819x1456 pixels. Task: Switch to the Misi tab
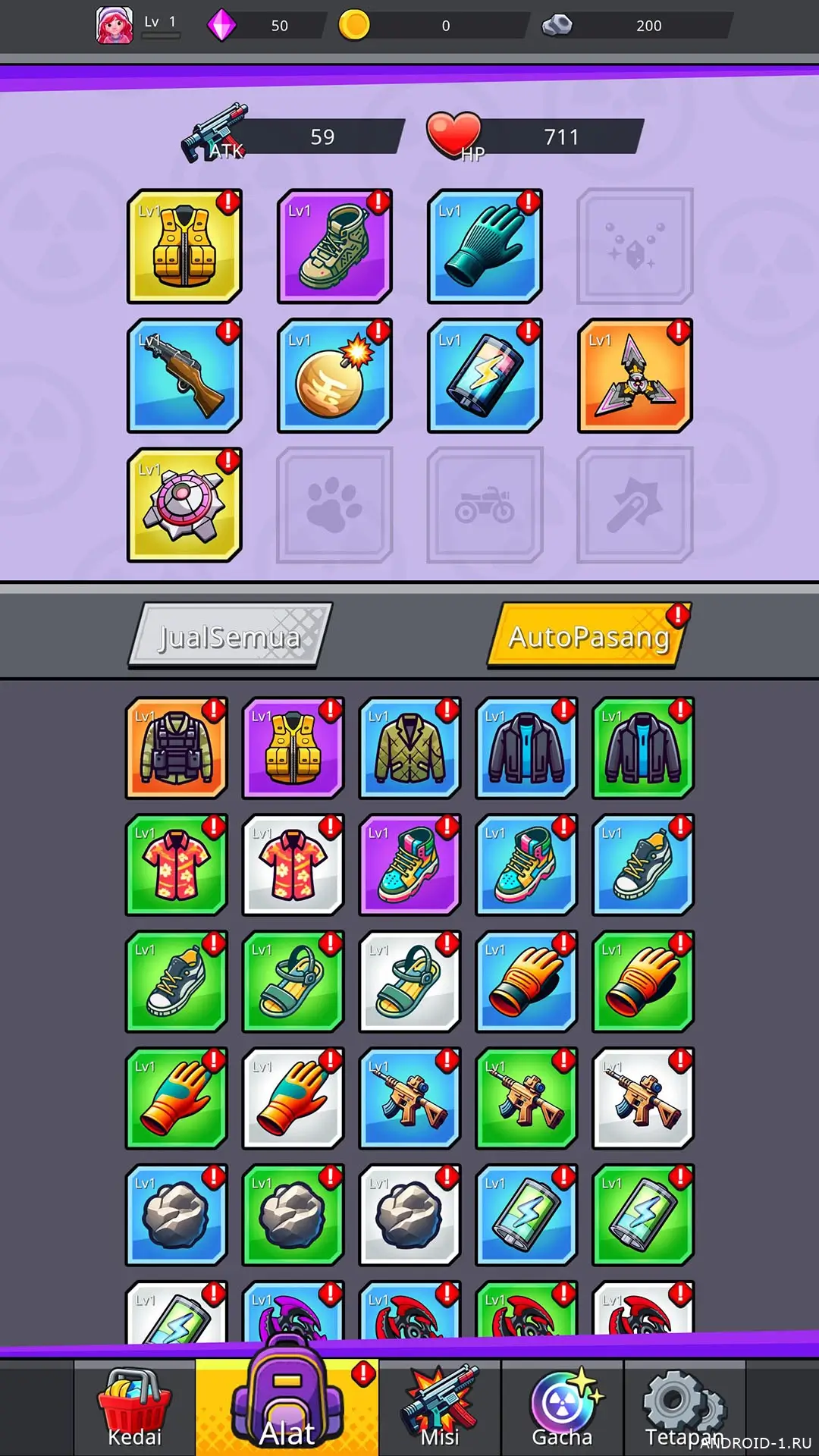click(441, 1408)
